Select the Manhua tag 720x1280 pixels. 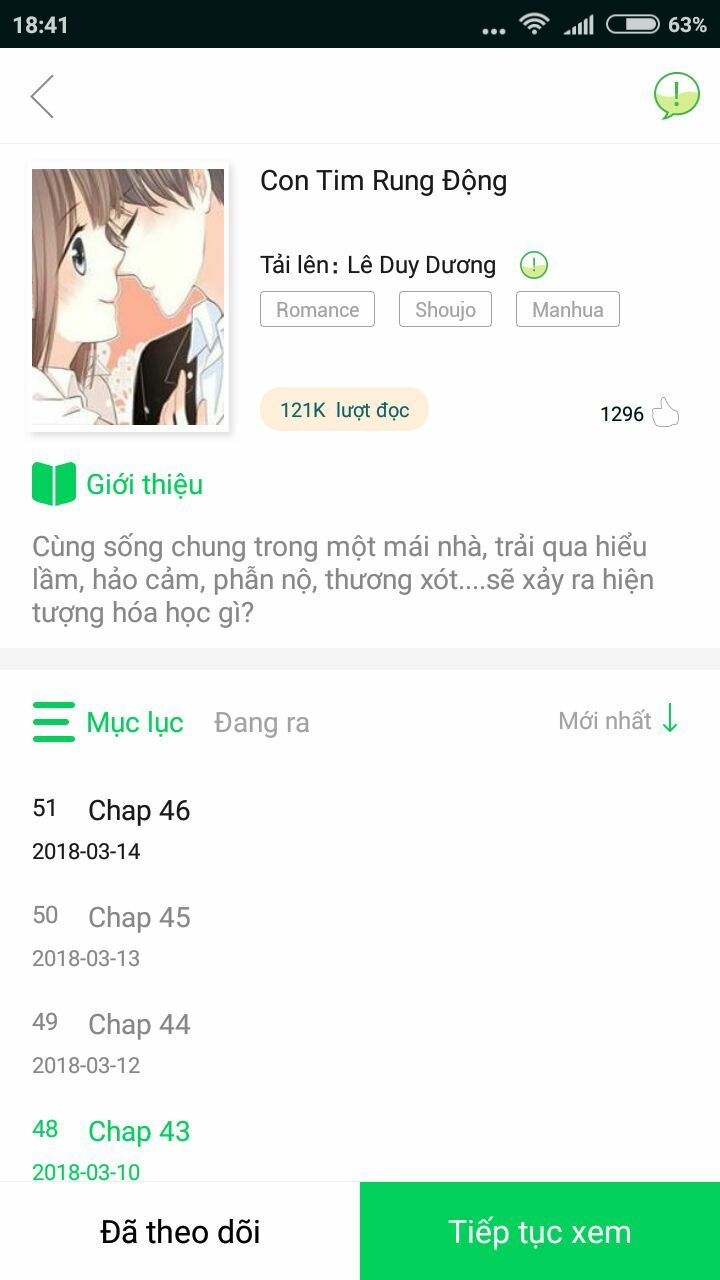[567, 309]
